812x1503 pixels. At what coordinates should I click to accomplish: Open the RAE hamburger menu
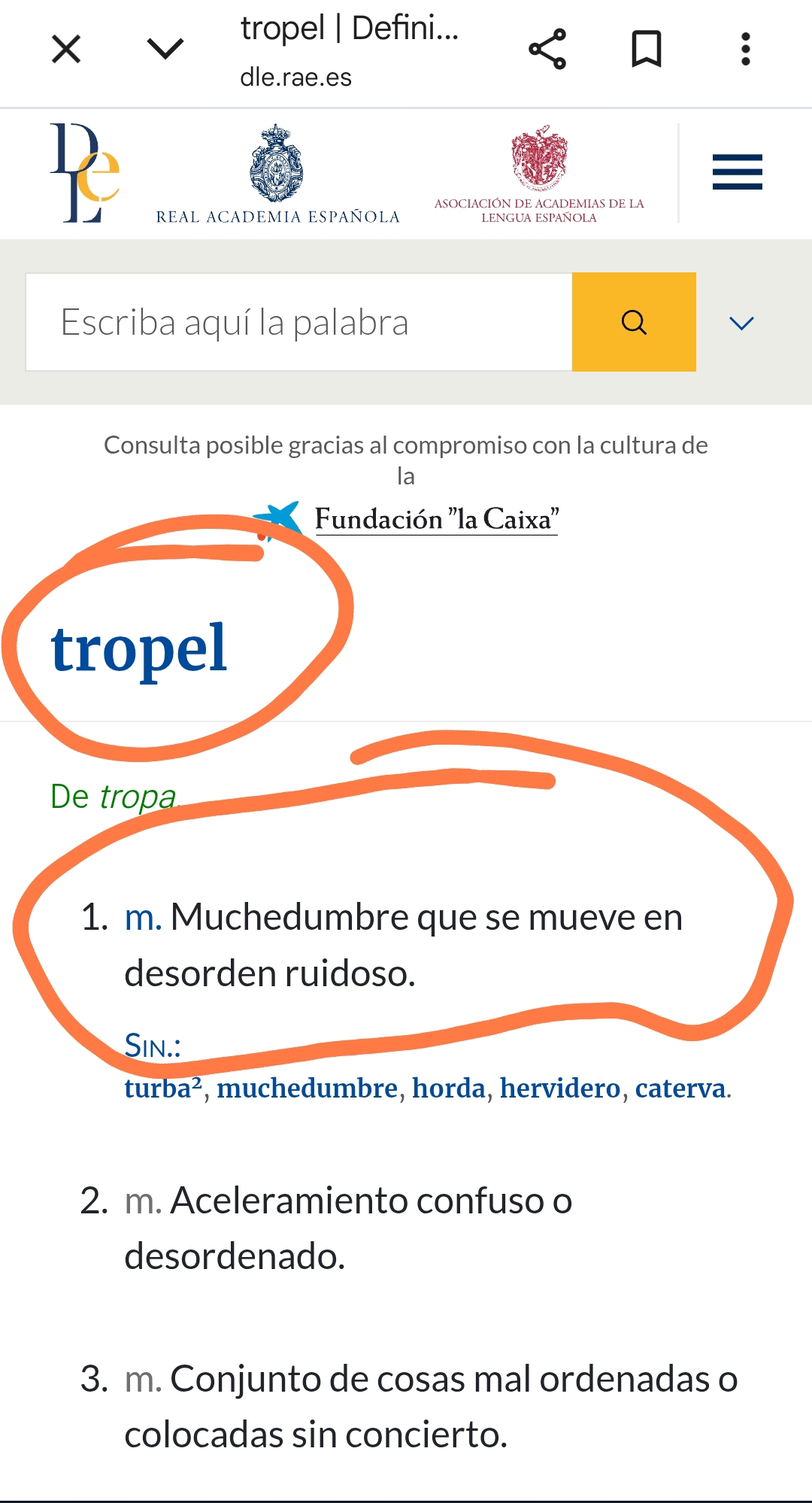click(737, 172)
